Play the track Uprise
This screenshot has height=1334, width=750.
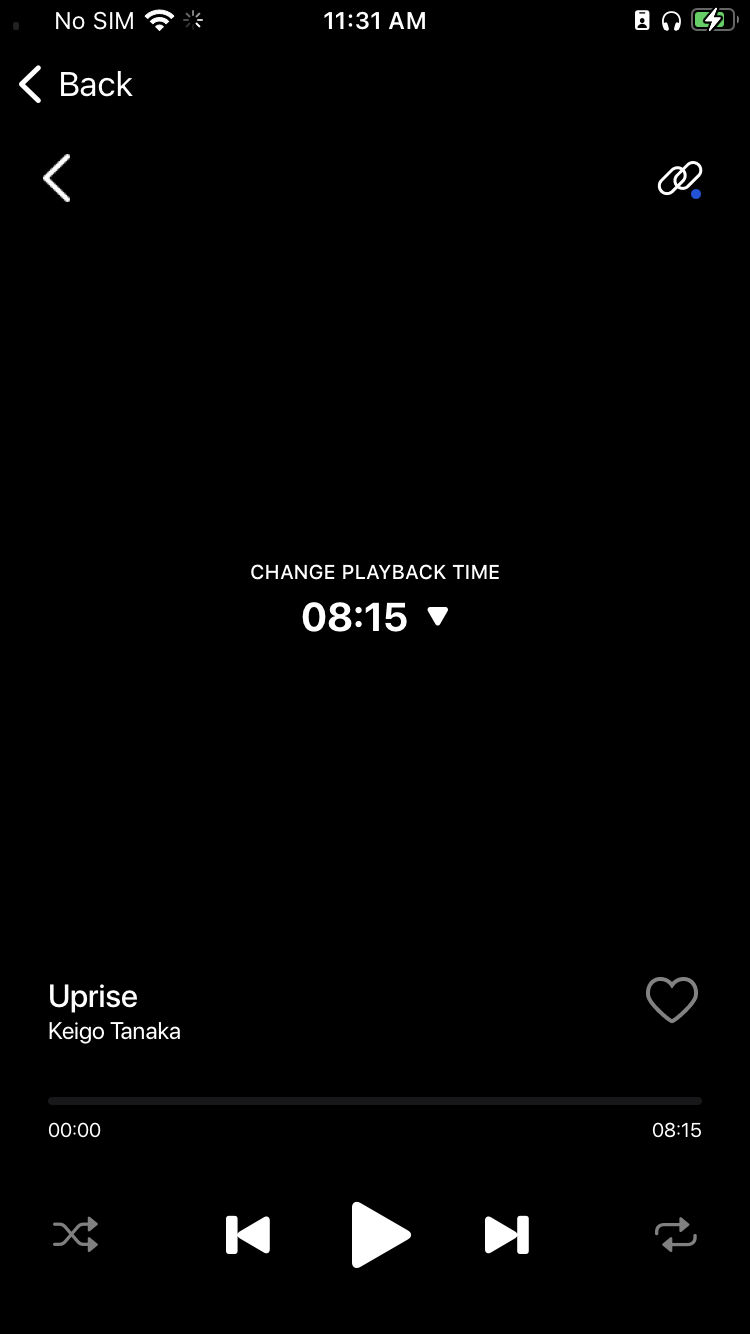(380, 1235)
